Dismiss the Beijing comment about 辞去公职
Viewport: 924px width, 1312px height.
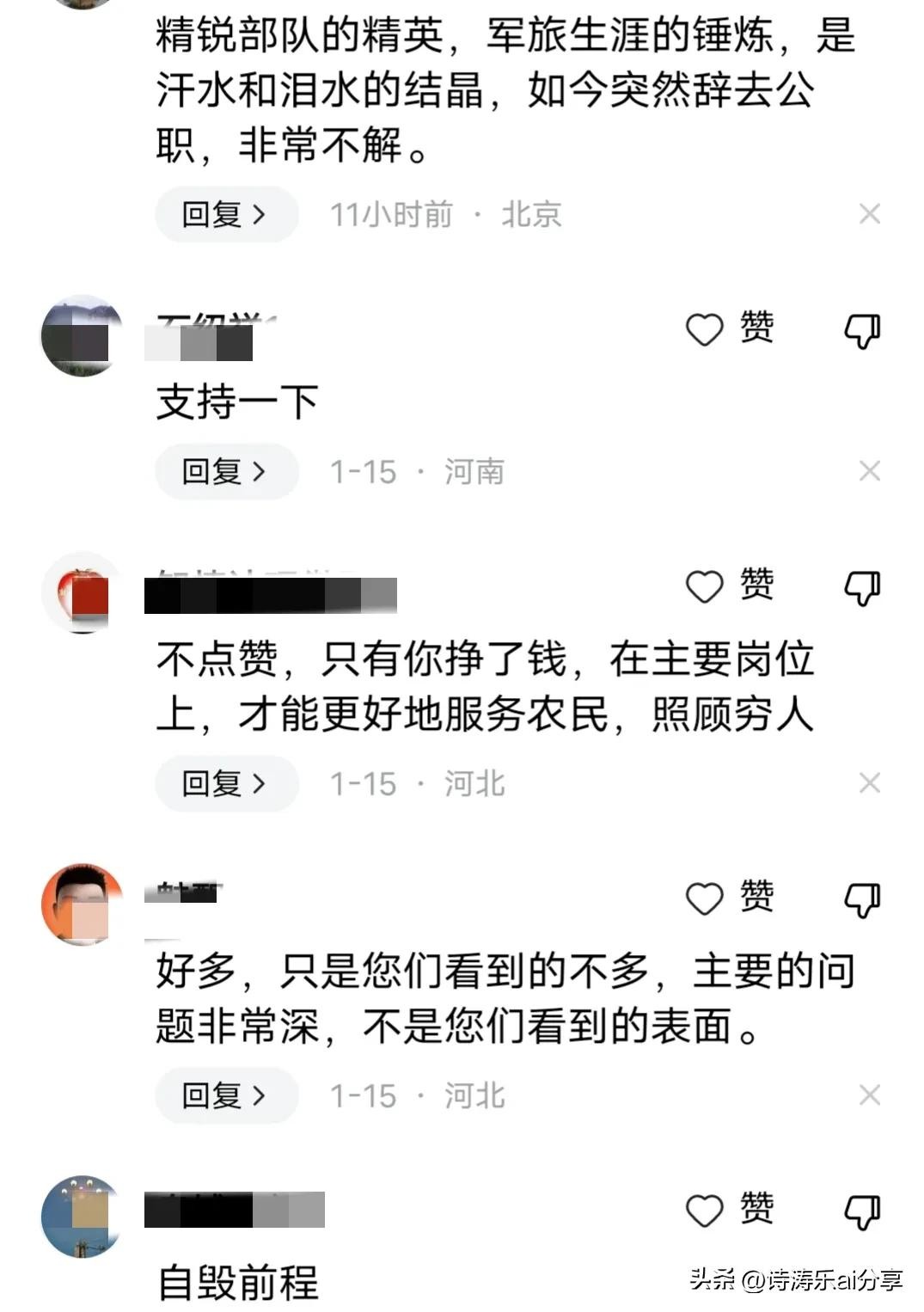(870, 214)
